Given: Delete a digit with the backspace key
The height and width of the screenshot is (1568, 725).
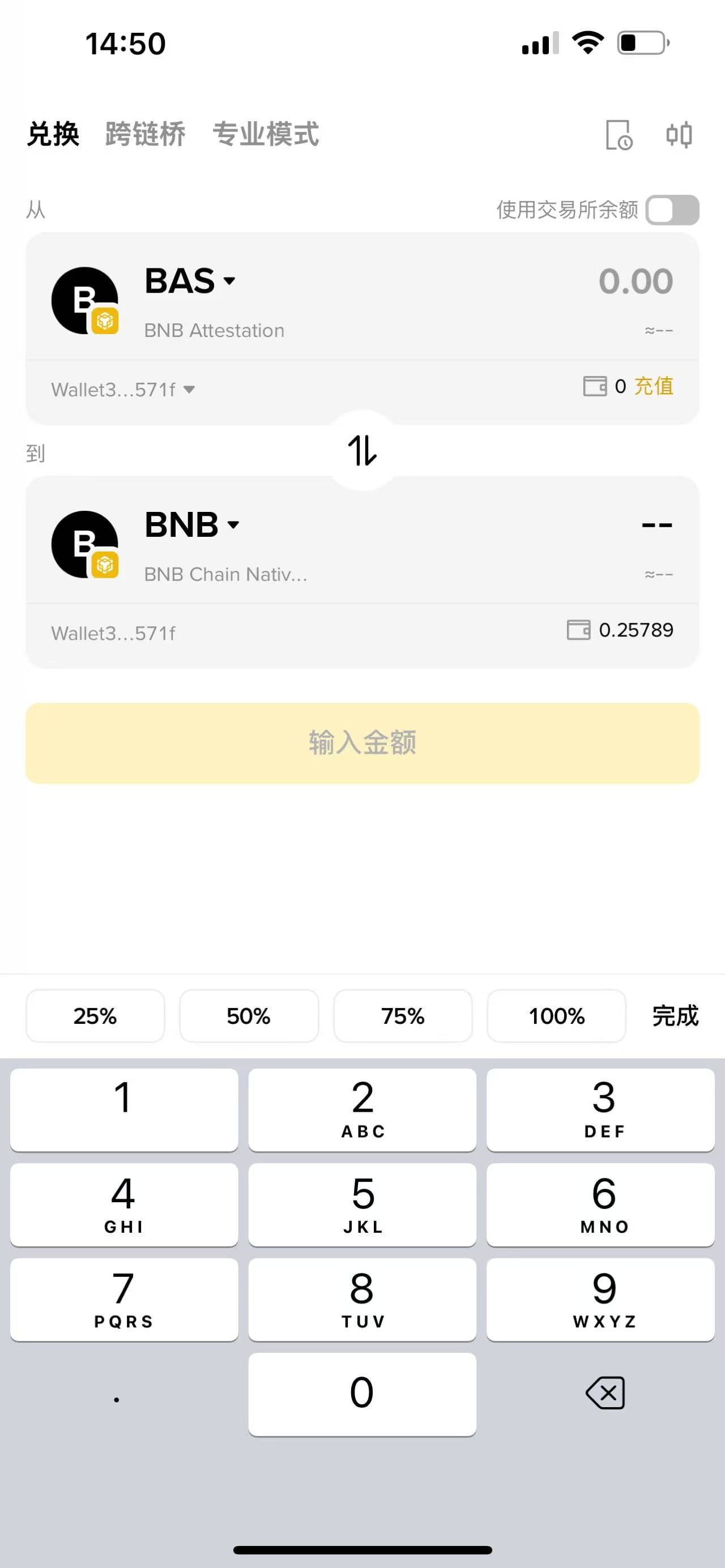Looking at the screenshot, I should [604, 1392].
